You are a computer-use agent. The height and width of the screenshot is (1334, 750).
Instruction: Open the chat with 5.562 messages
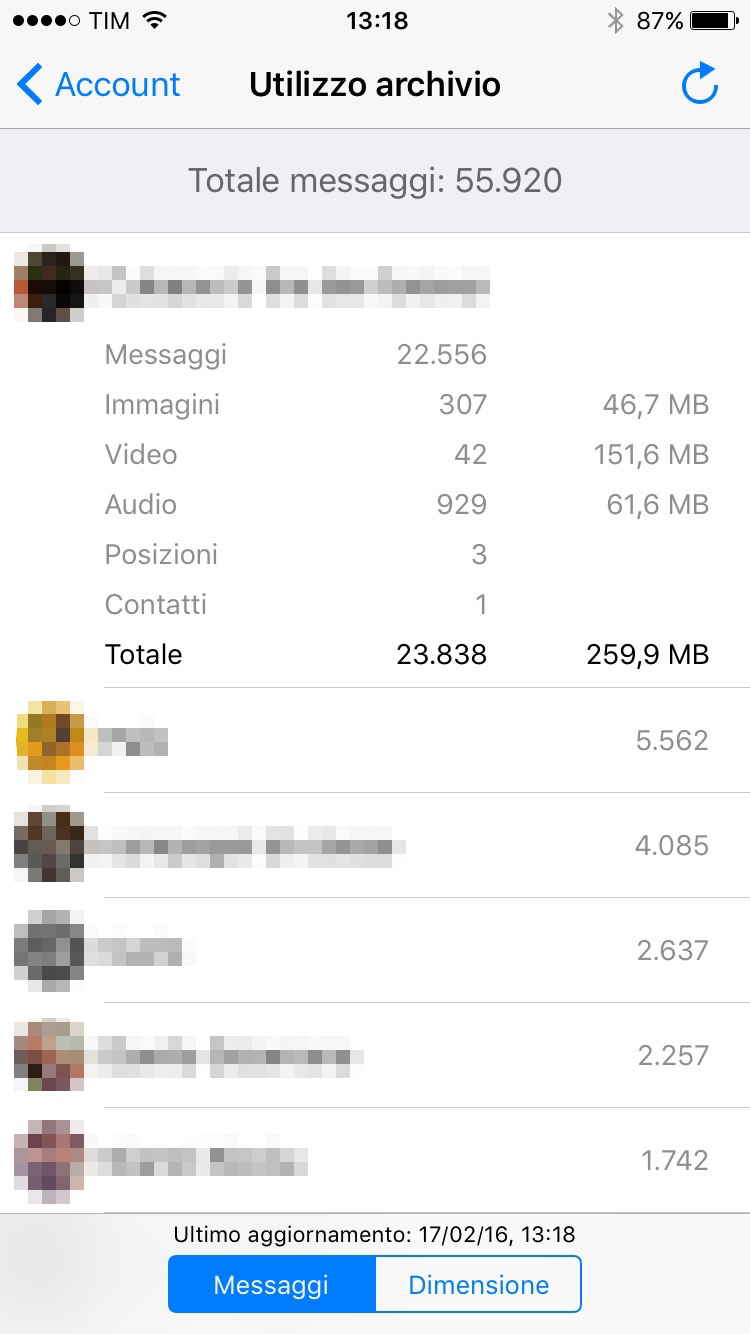[375, 741]
